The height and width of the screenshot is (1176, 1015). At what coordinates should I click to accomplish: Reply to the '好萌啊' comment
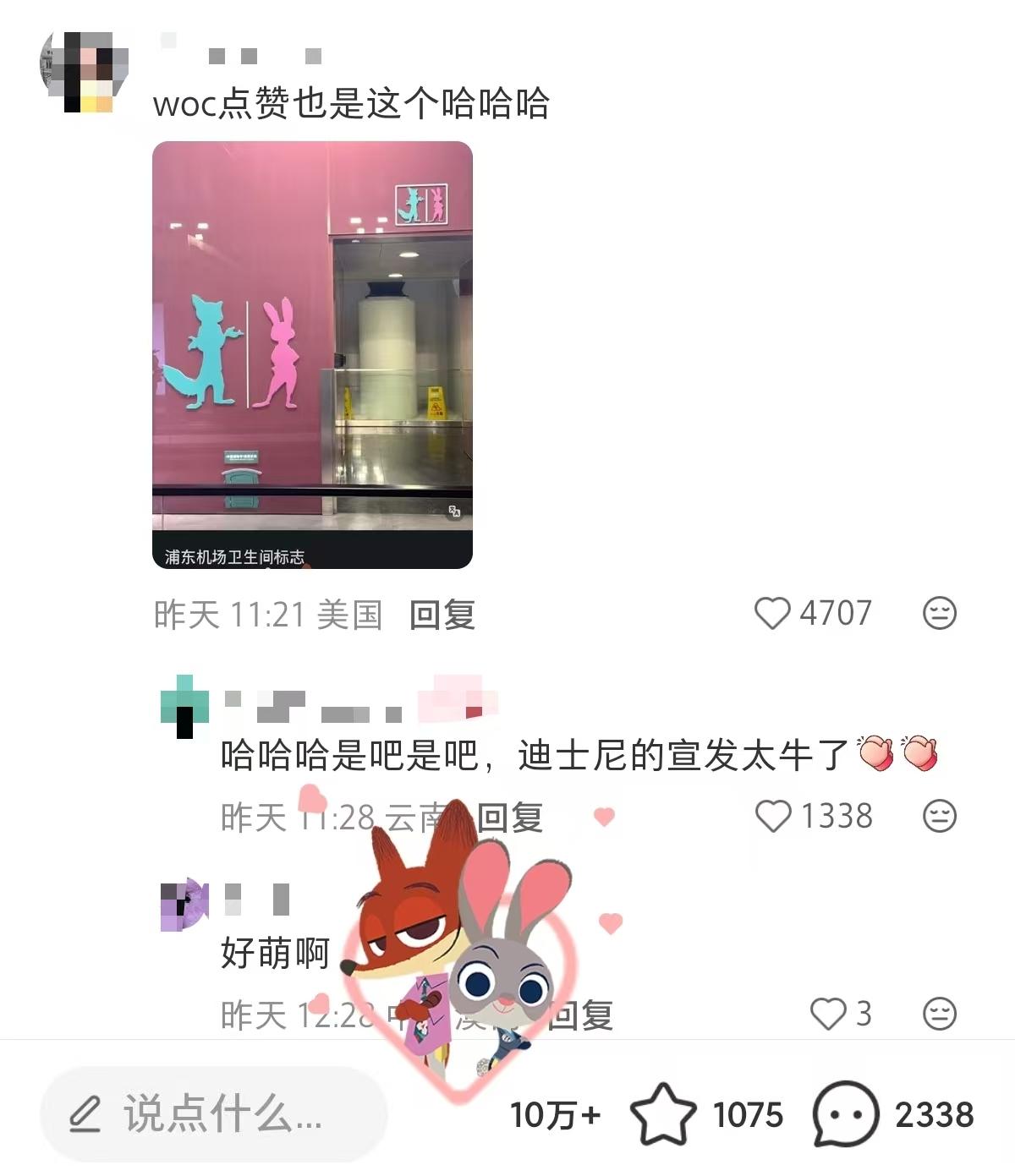[x=580, y=1015]
